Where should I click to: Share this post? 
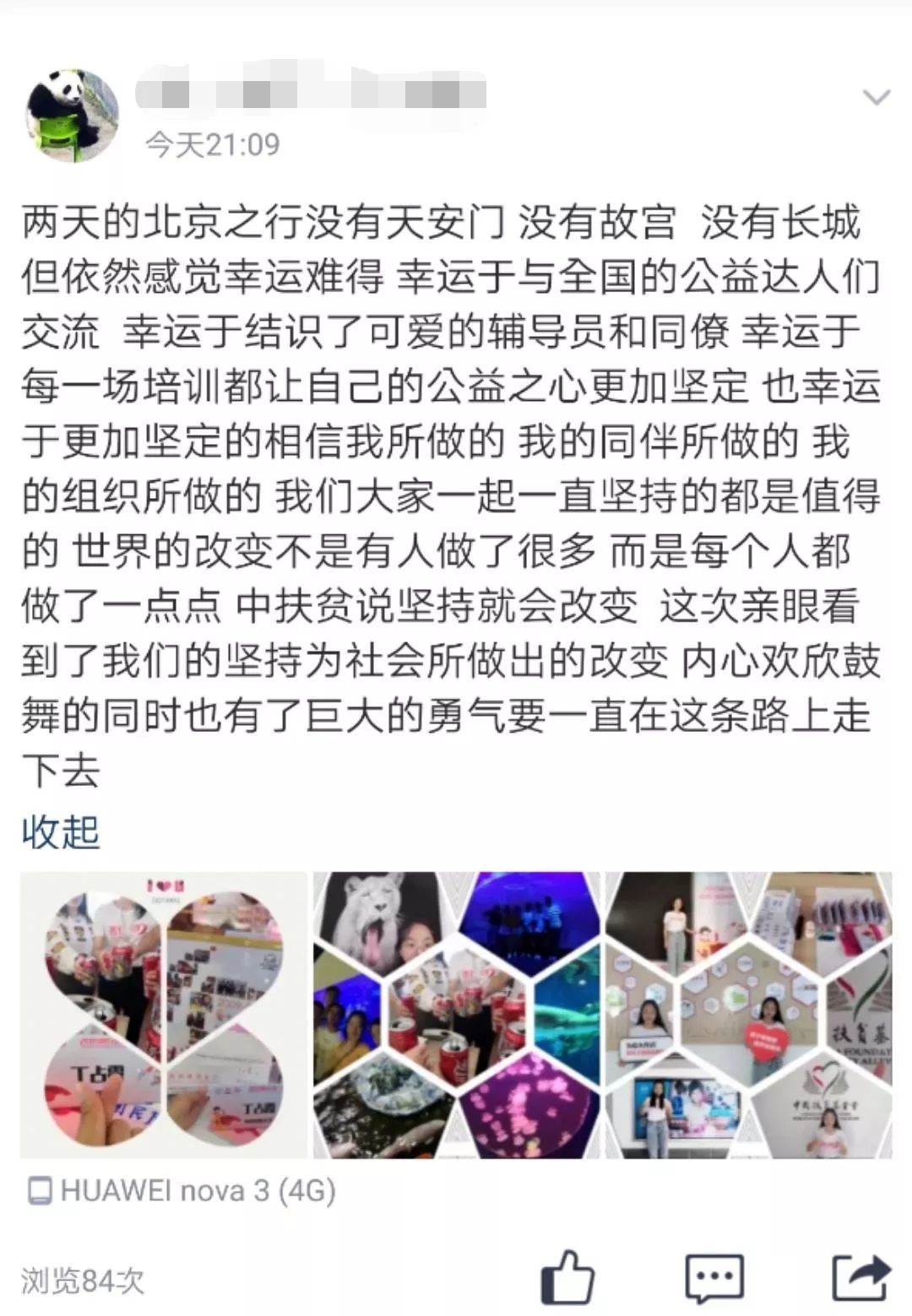(x=860, y=1278)
